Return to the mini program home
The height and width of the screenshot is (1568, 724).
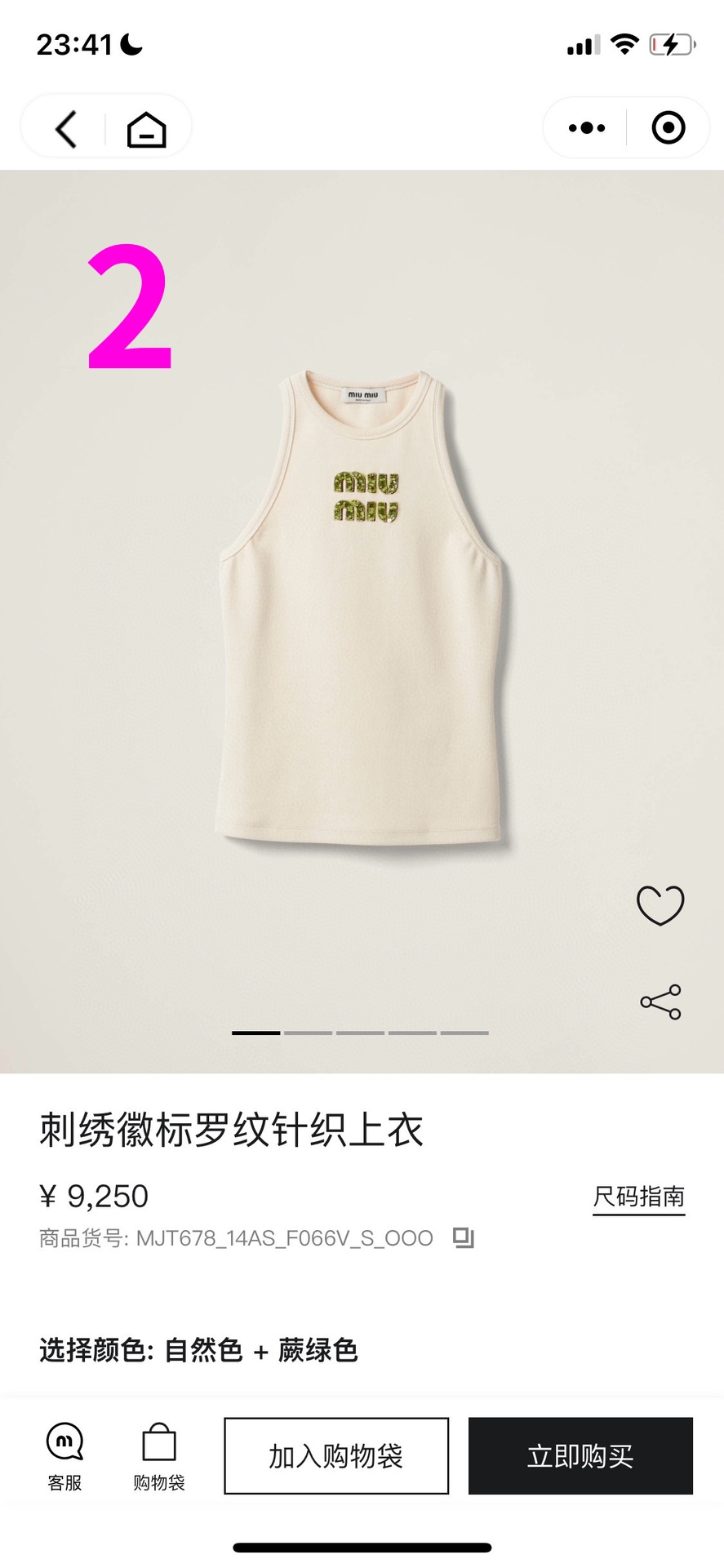[x=146, y=129]
